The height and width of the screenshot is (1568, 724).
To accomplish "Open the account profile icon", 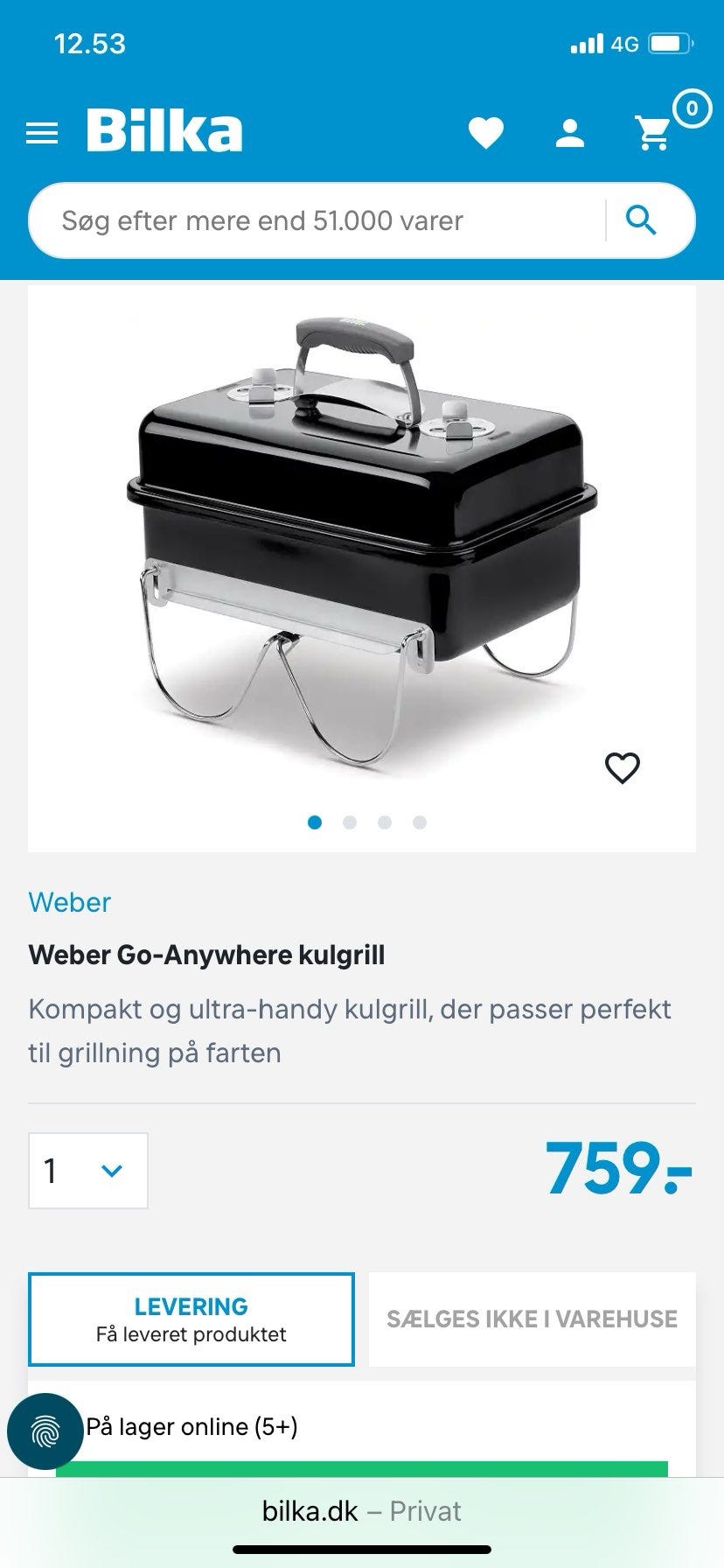I will coord(570,132).
